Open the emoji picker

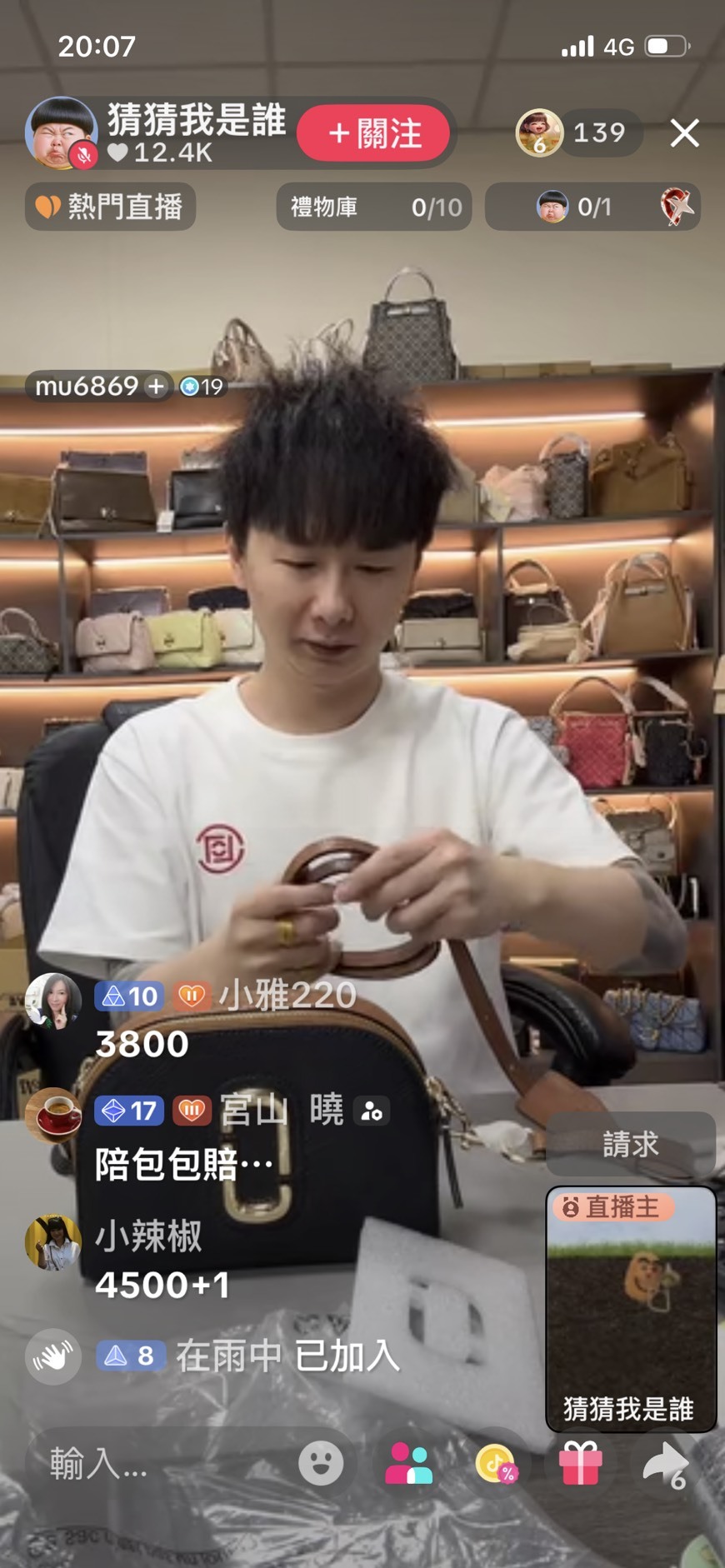[x=321, y=1463]
